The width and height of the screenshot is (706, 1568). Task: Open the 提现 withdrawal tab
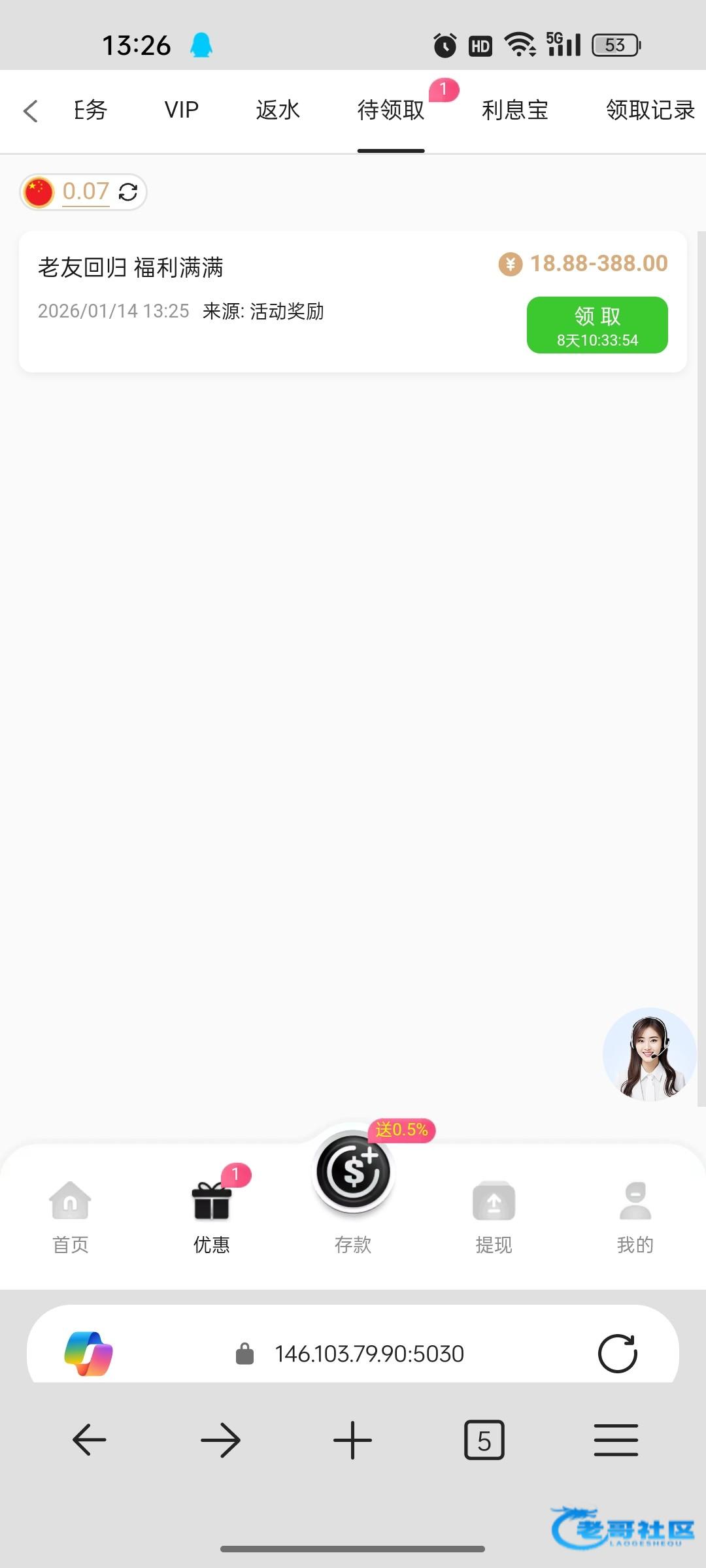494,1217
